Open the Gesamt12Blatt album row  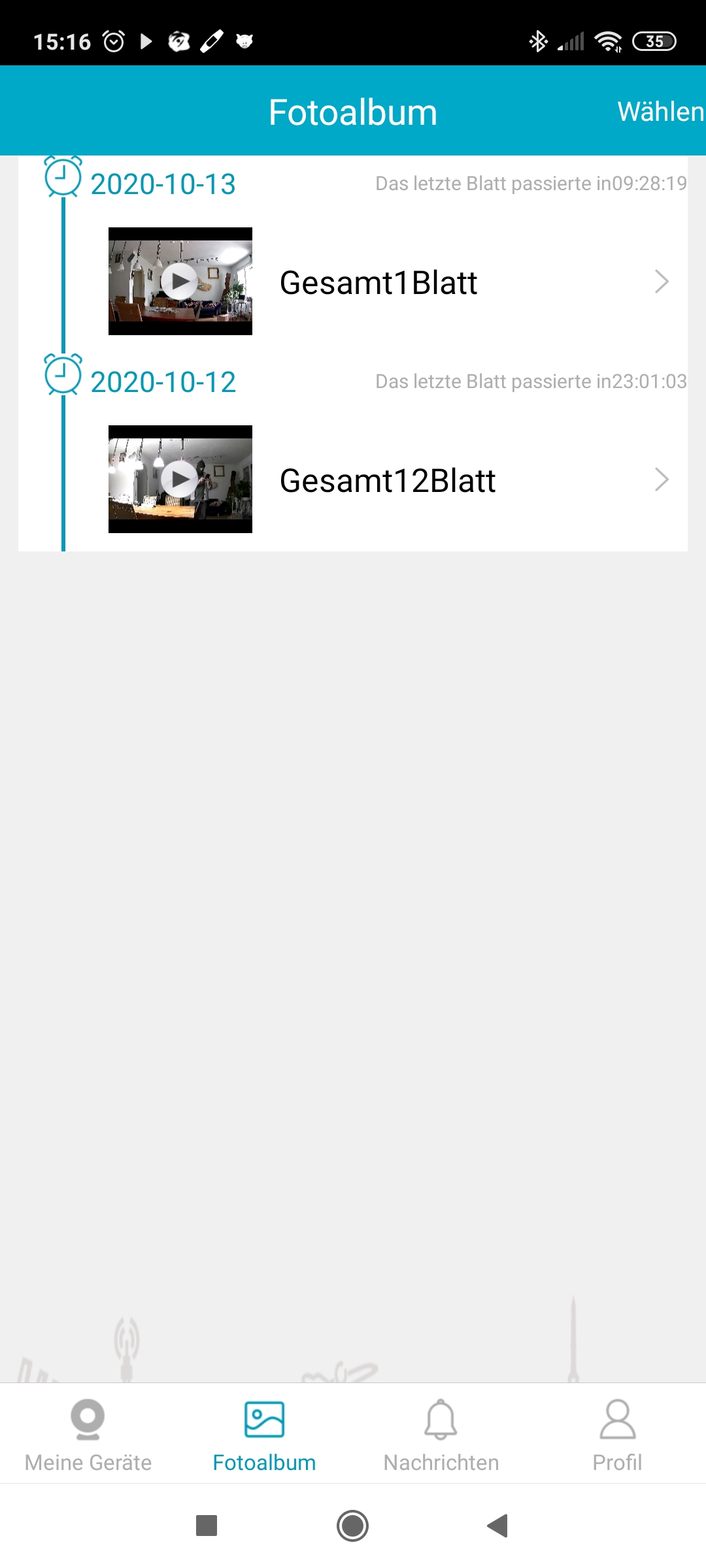[x=458, y=481]
